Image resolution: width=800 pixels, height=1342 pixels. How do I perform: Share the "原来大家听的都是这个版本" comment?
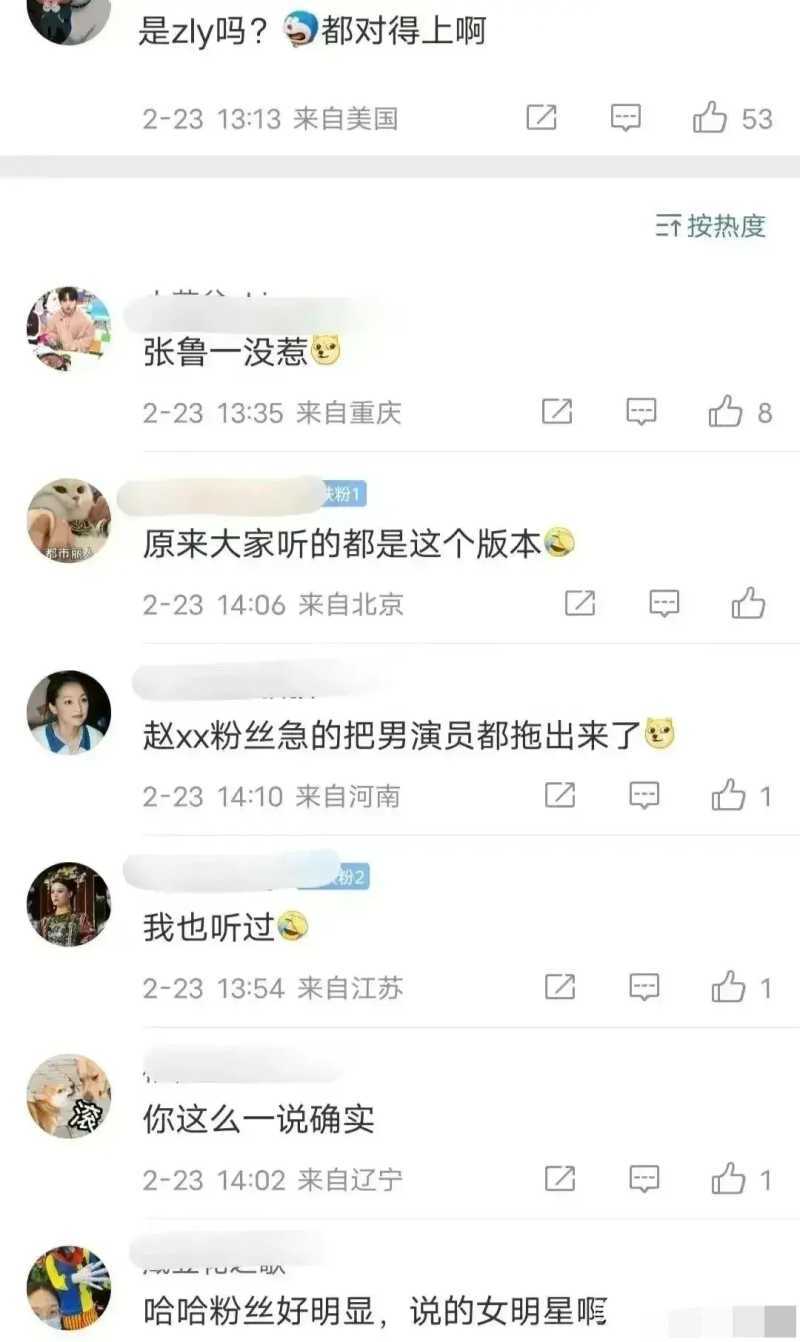coord(580,603)
